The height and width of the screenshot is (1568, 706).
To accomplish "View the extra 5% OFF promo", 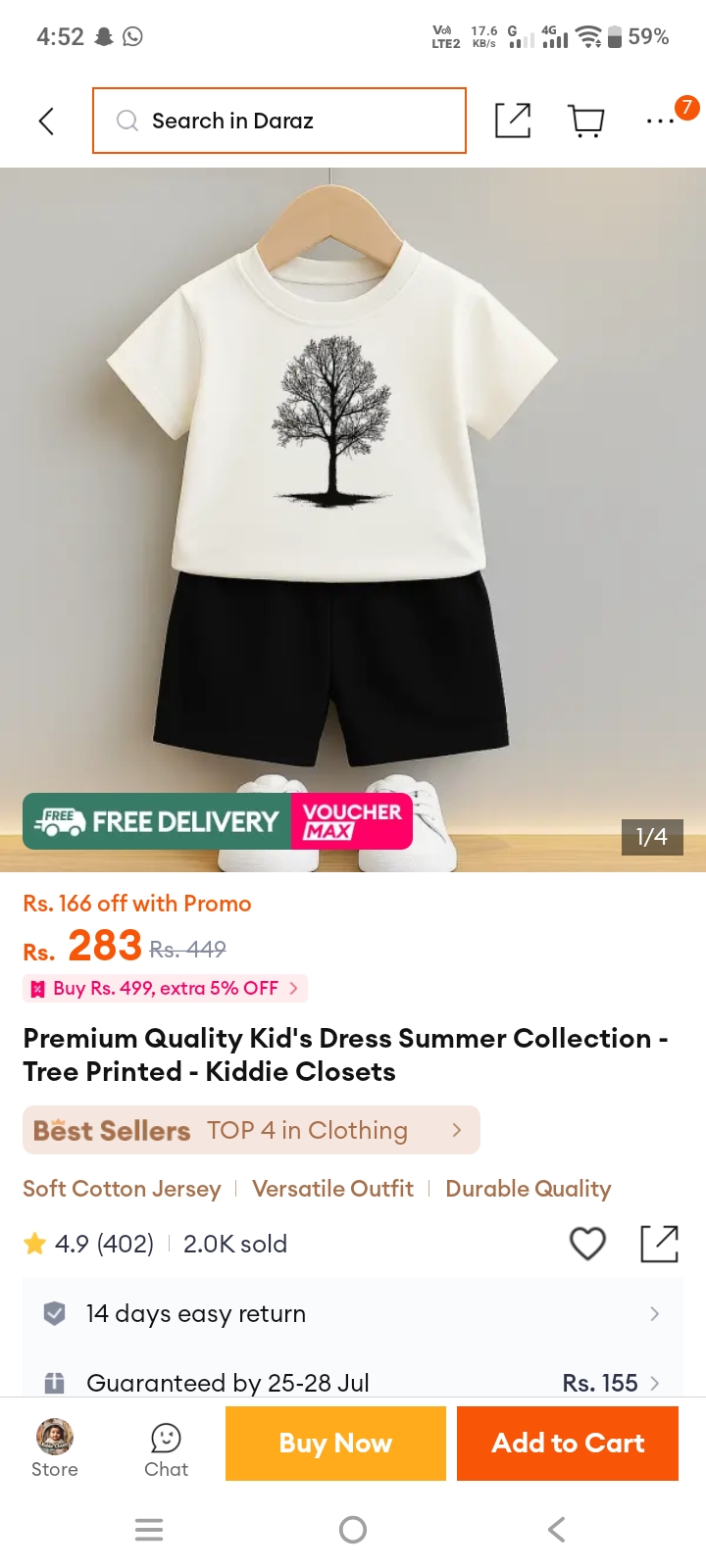I will point(166,988).
